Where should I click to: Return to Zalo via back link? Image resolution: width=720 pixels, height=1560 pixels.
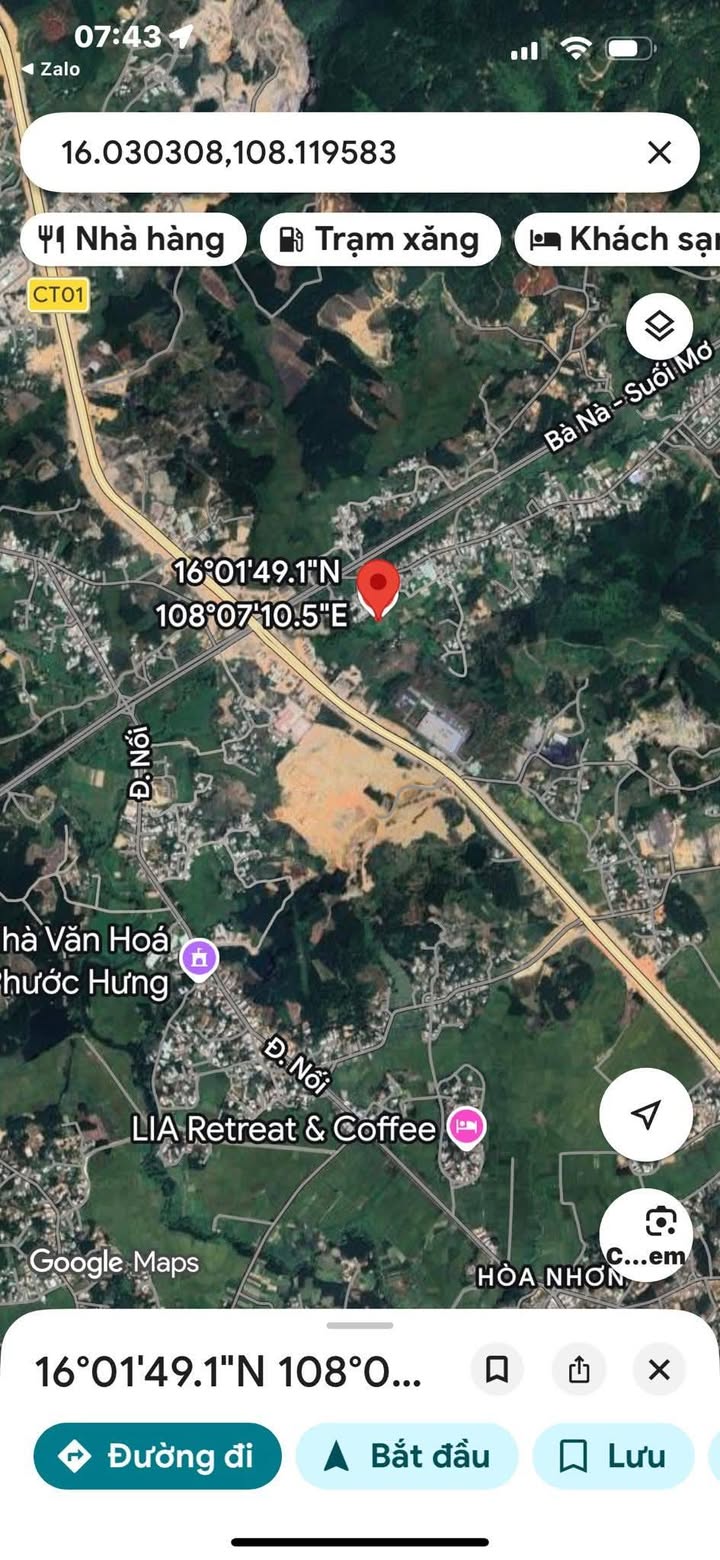50,69
